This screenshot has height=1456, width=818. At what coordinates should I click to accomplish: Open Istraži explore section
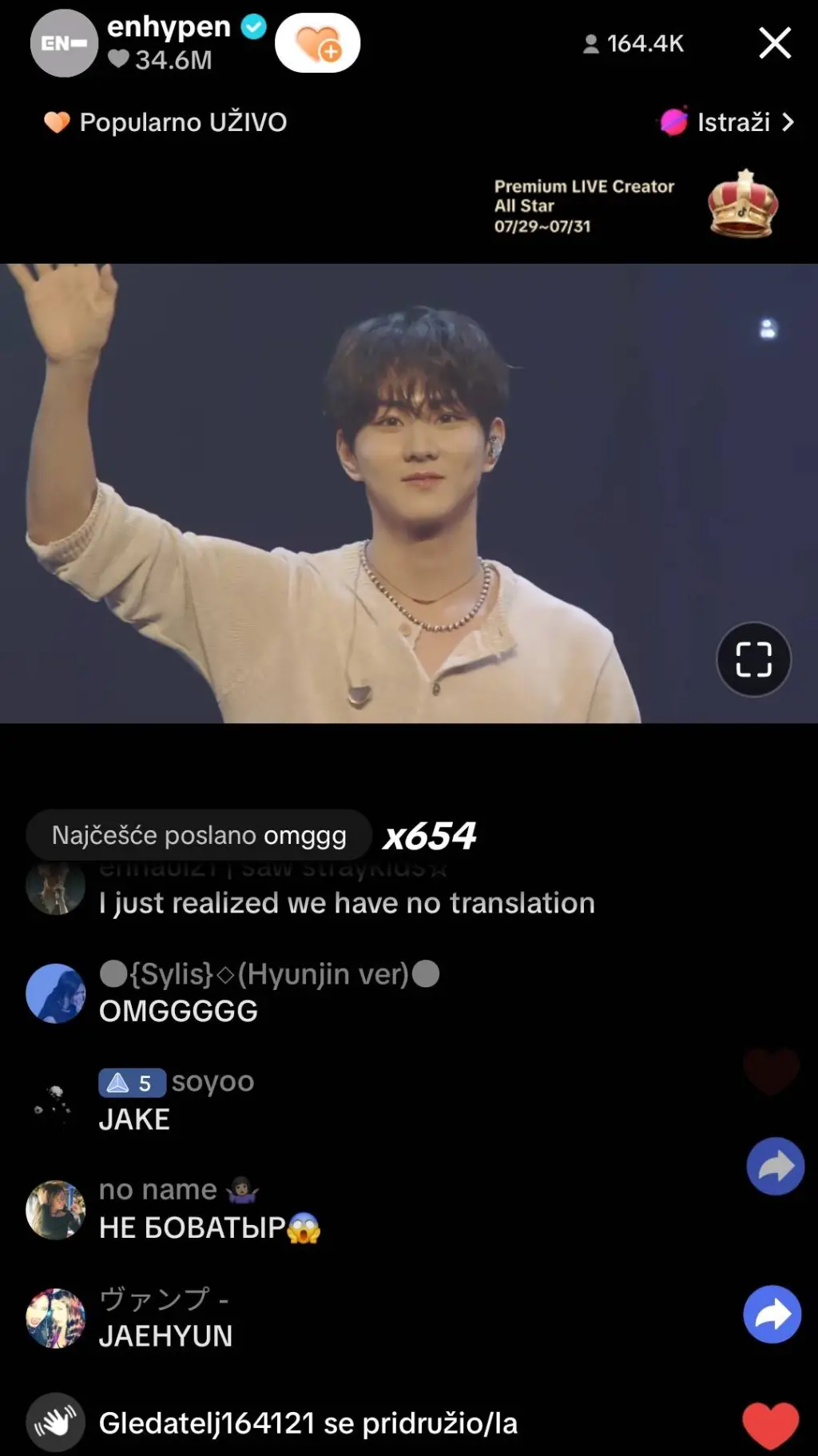point(727,122)
